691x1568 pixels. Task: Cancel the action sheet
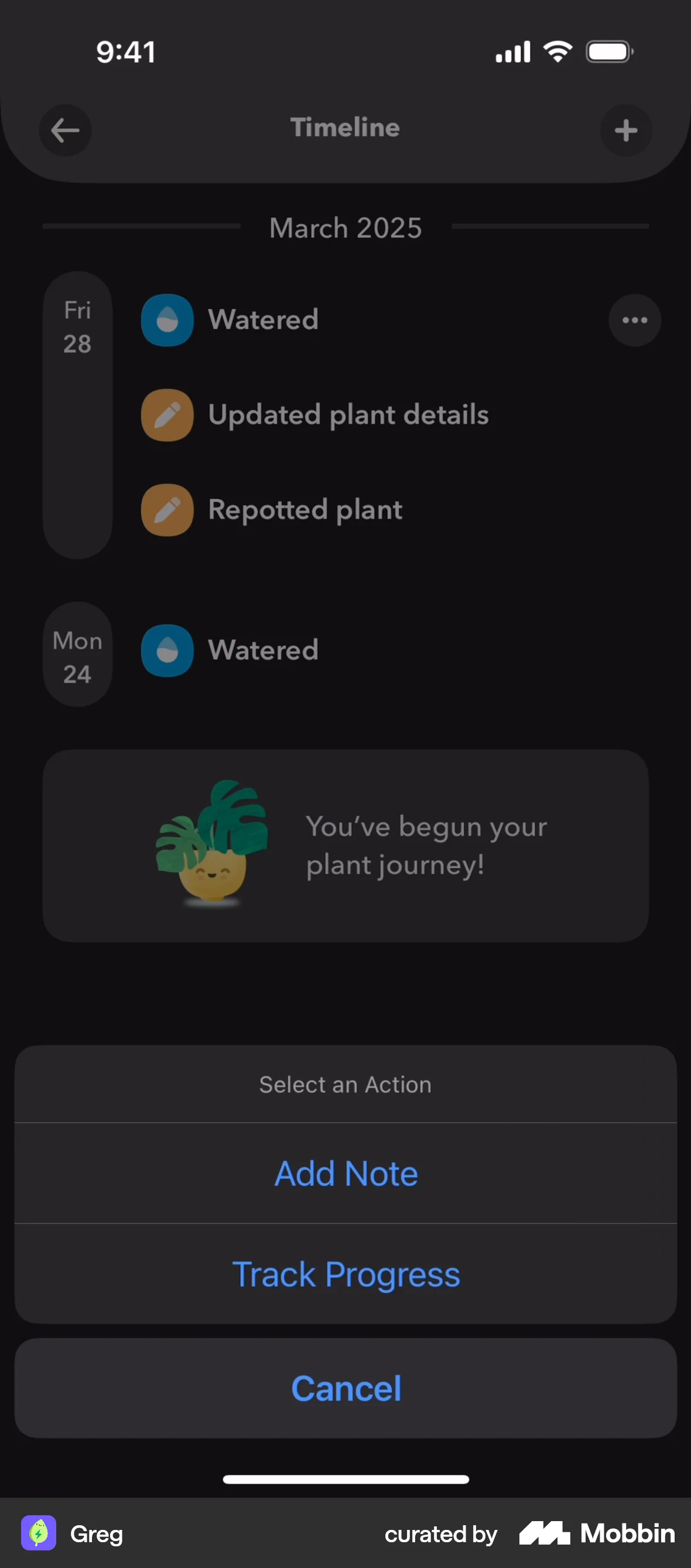[345, 1388]
